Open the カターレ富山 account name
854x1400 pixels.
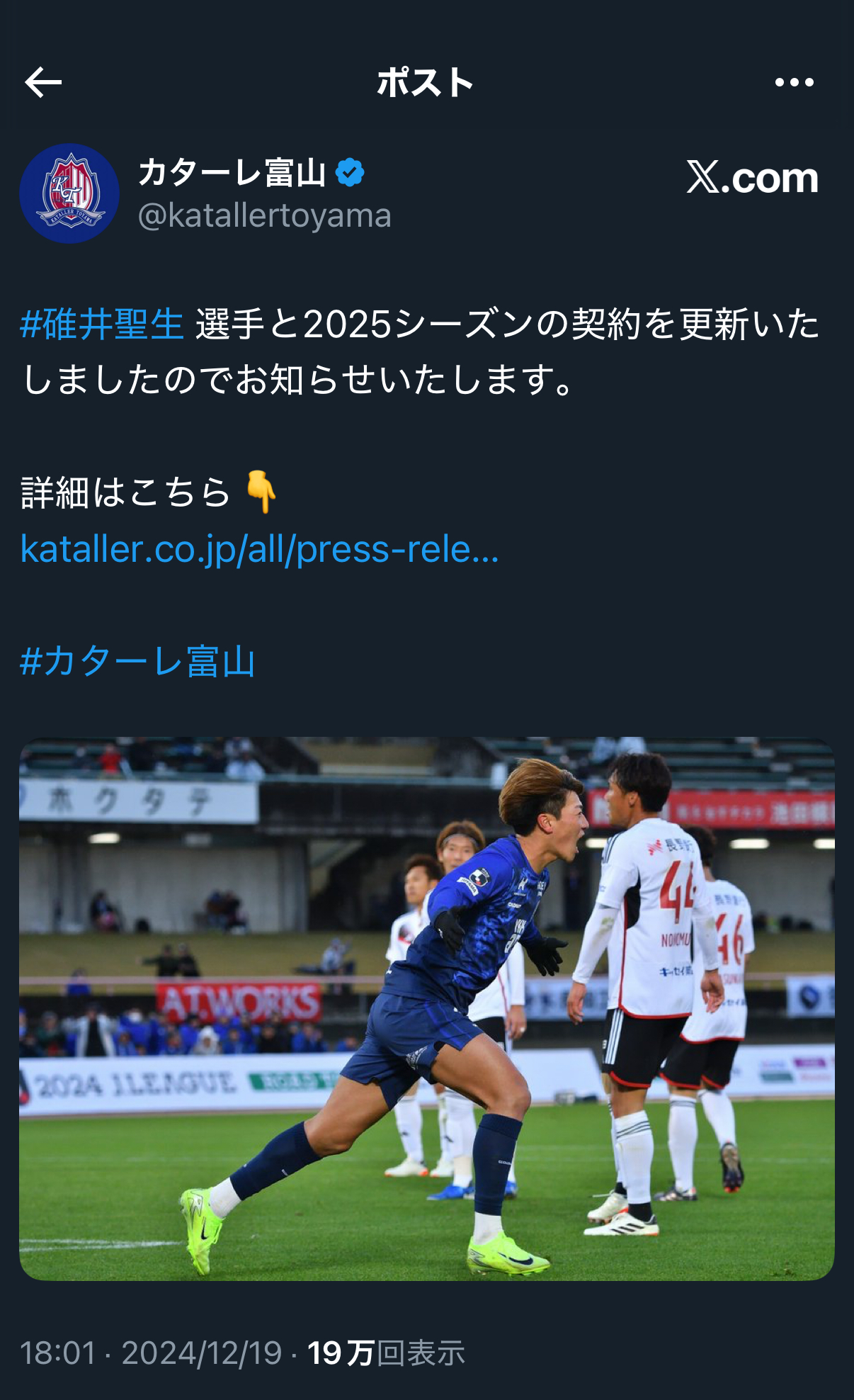click(x=232, y=173)
